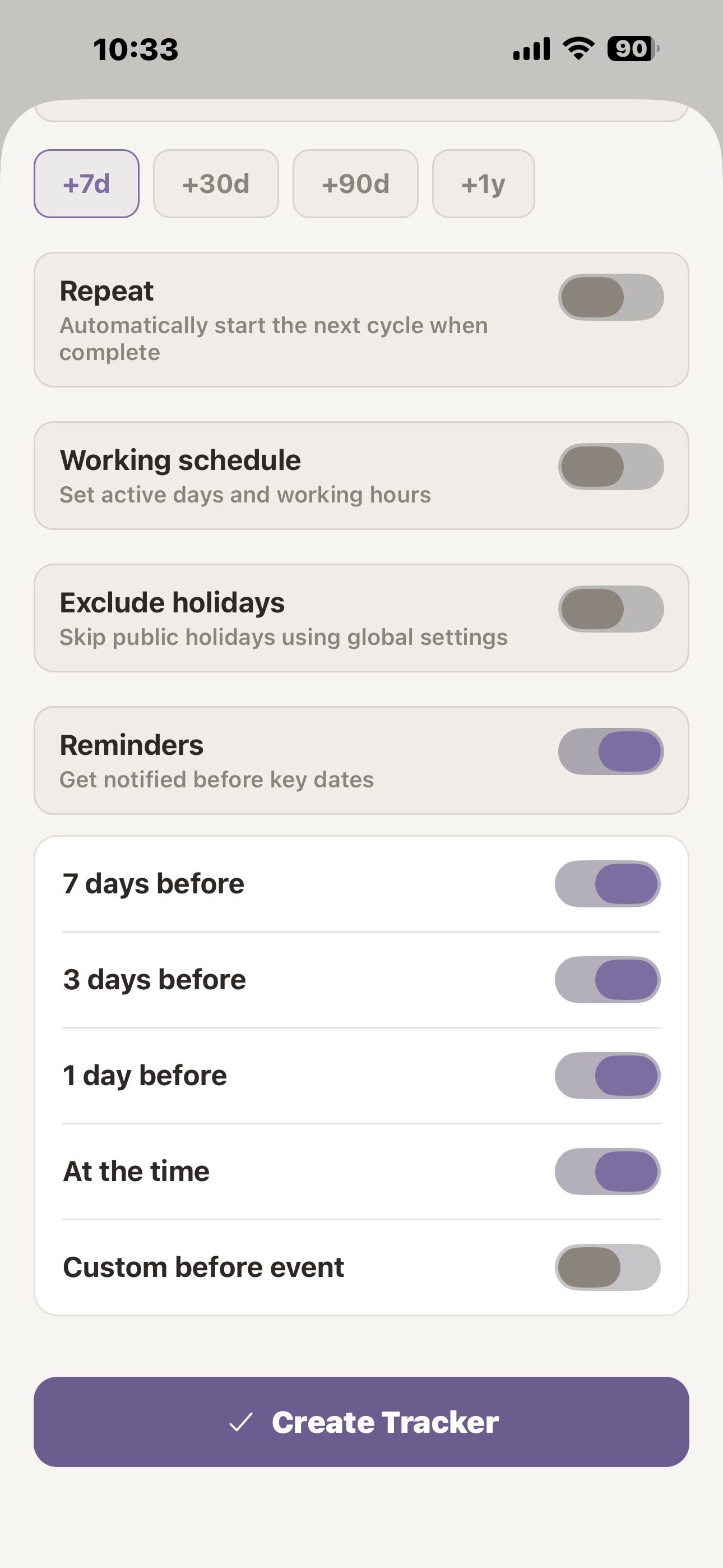Tap the Reminders section label

pos(132,744)
